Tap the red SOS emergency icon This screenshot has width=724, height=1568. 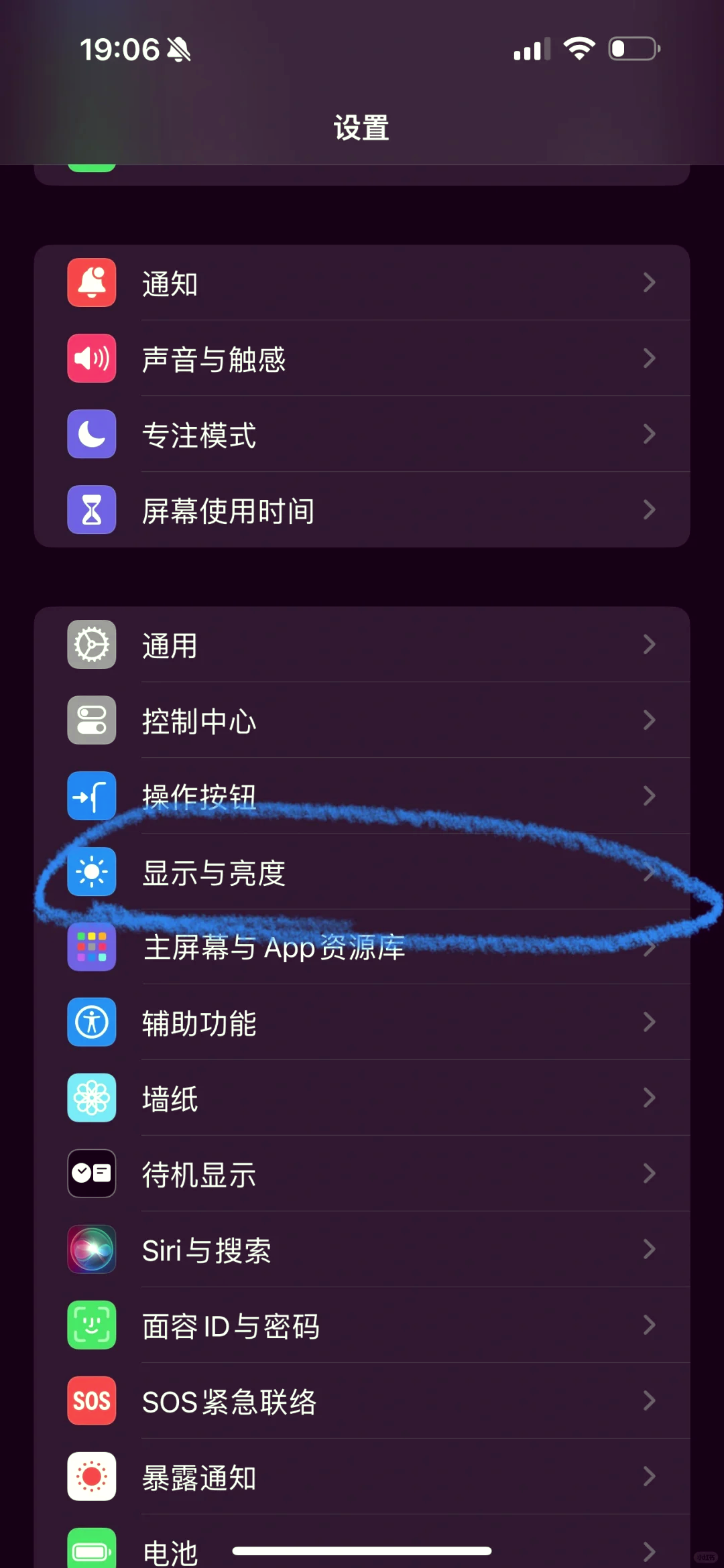point(91,1401)
